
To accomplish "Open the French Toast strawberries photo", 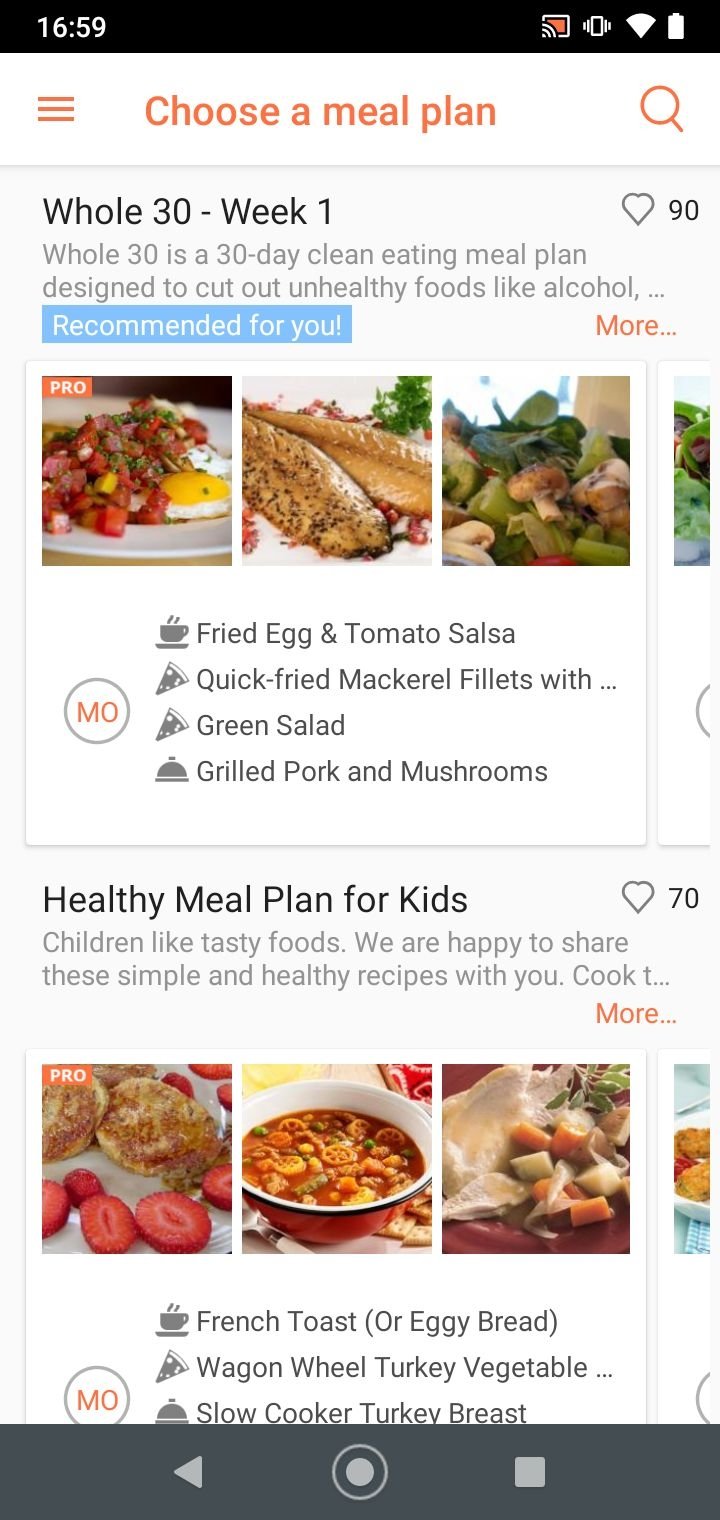I will pyautogui.click(x=137, y=1159).
